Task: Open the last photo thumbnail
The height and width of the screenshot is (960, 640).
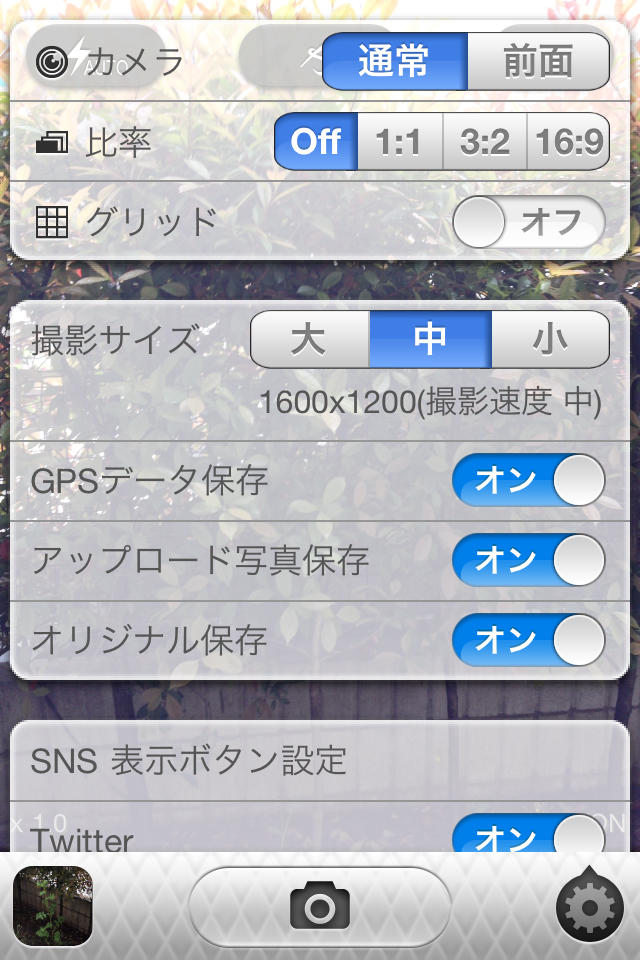Action: click(53, 906)
